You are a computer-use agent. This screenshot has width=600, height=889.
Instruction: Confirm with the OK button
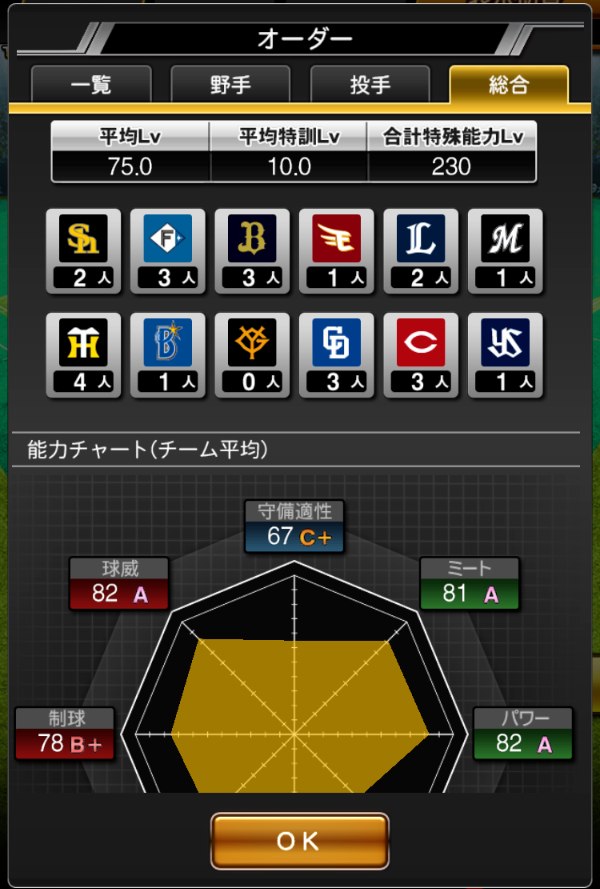tap(299, 841)
